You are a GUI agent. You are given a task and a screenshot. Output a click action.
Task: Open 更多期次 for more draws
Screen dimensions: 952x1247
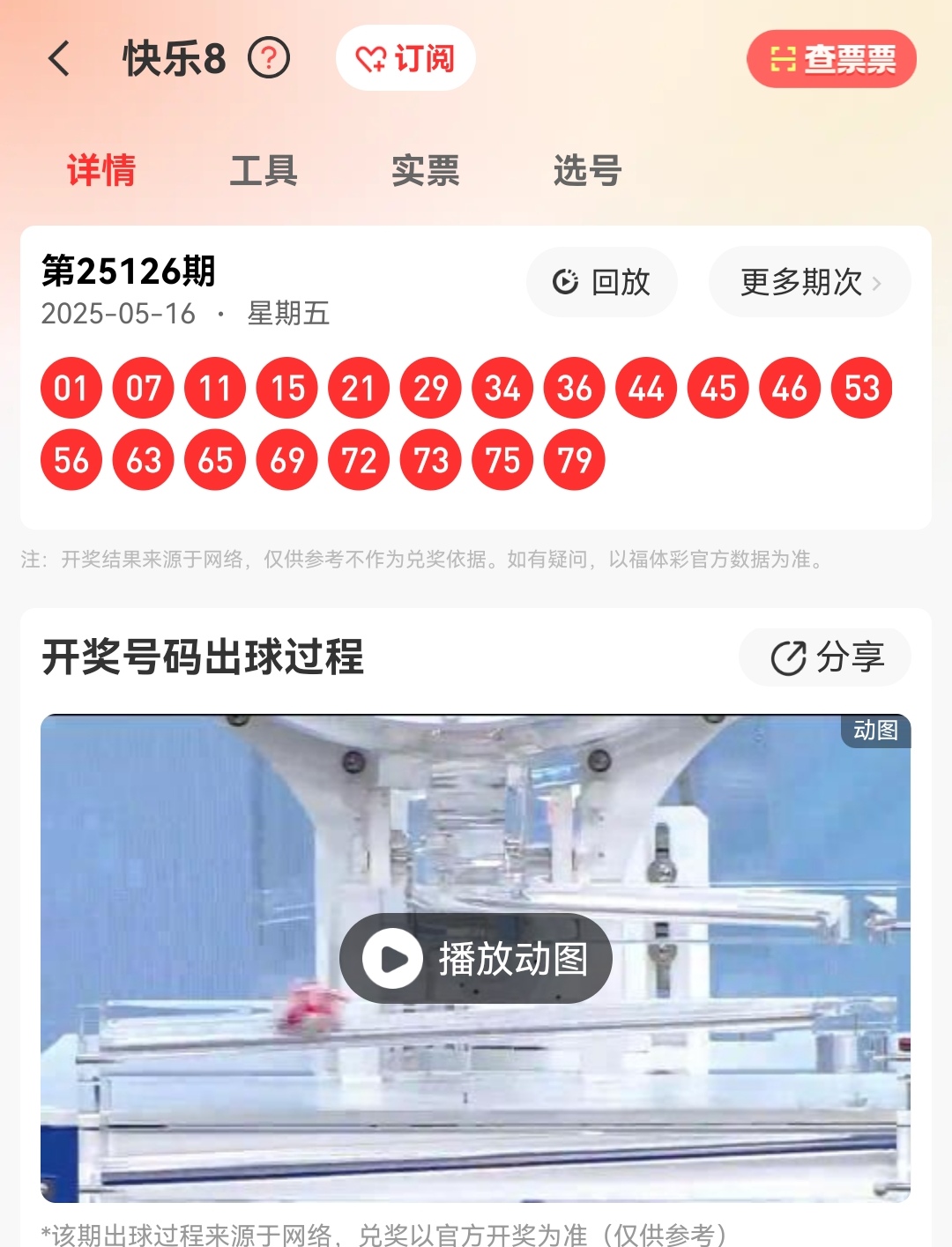point(809,282)
